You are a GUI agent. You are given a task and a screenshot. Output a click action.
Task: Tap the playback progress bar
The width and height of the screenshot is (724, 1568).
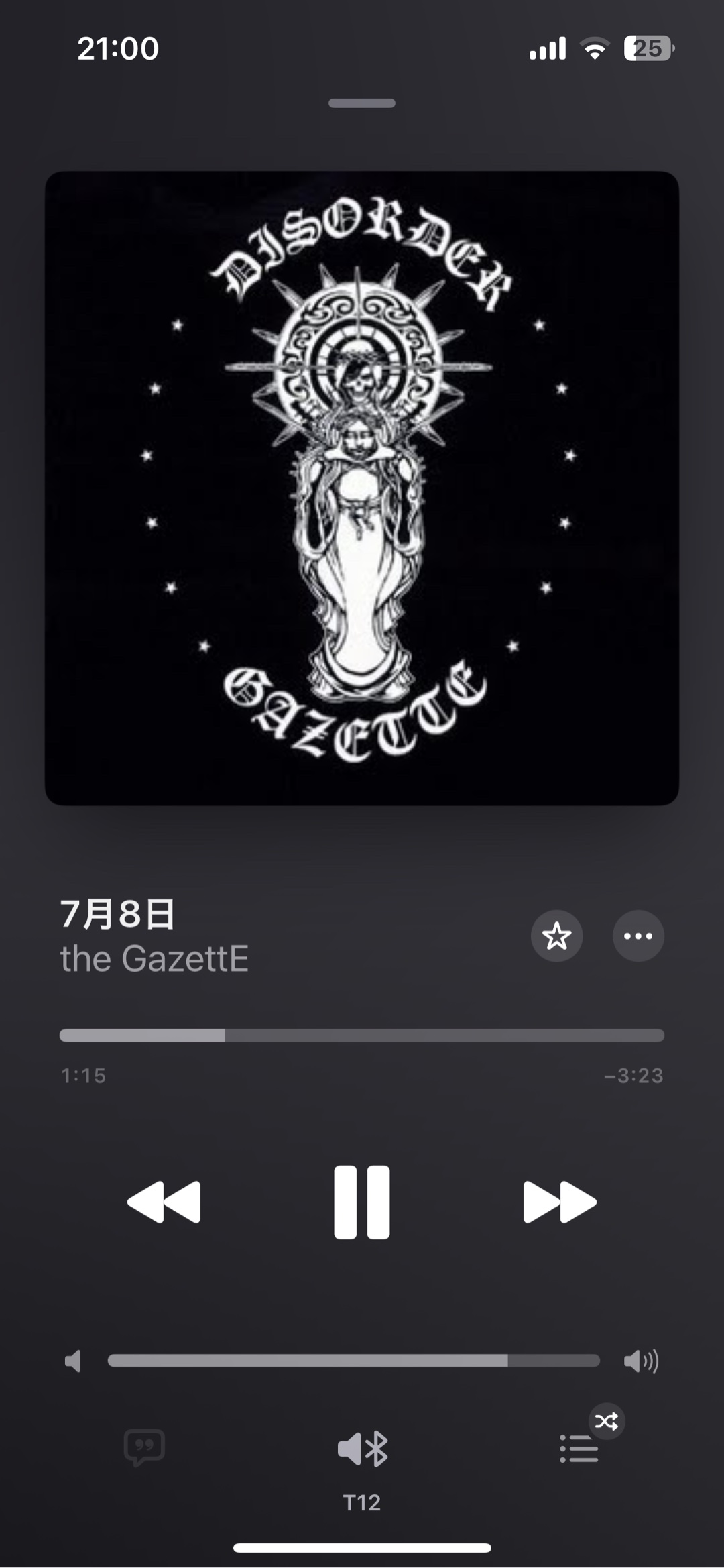pos(362,1035)
